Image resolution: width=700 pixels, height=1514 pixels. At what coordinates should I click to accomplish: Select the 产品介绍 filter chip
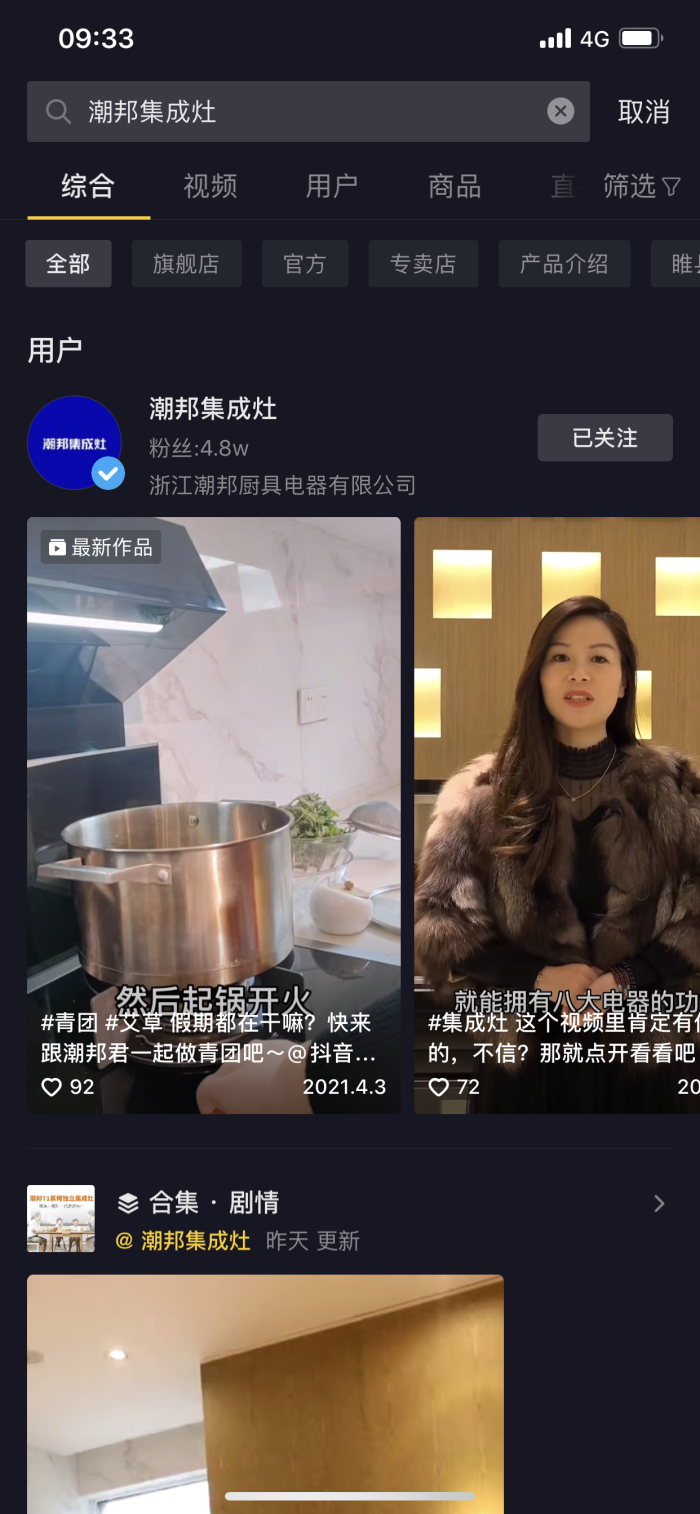click(x=564, y=264)
